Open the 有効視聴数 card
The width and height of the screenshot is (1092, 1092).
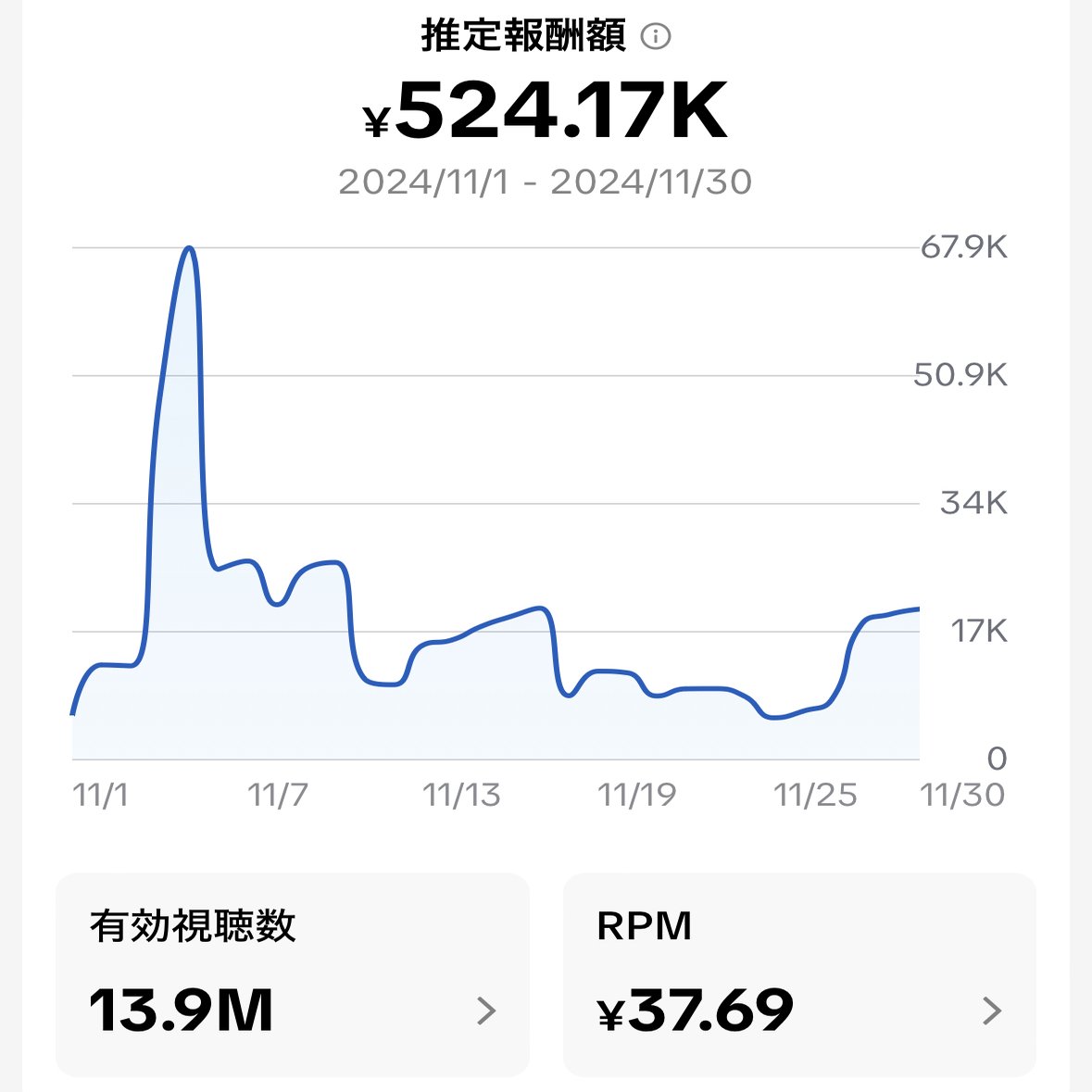[293, 974]
